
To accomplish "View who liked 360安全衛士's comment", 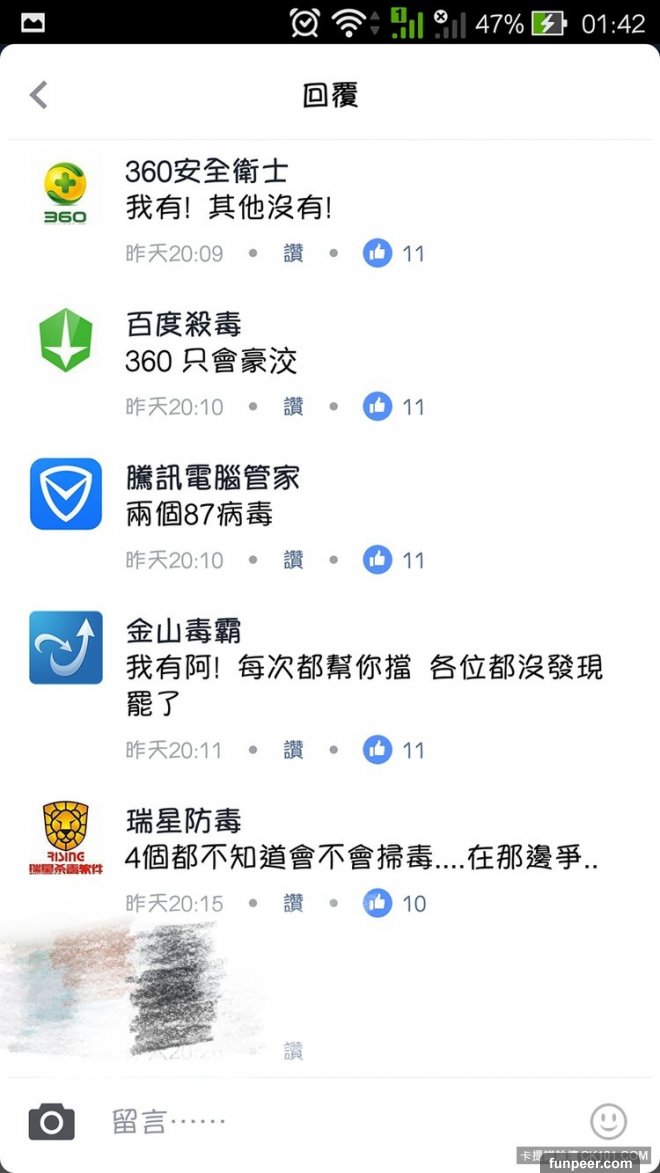I will [394, 253].
